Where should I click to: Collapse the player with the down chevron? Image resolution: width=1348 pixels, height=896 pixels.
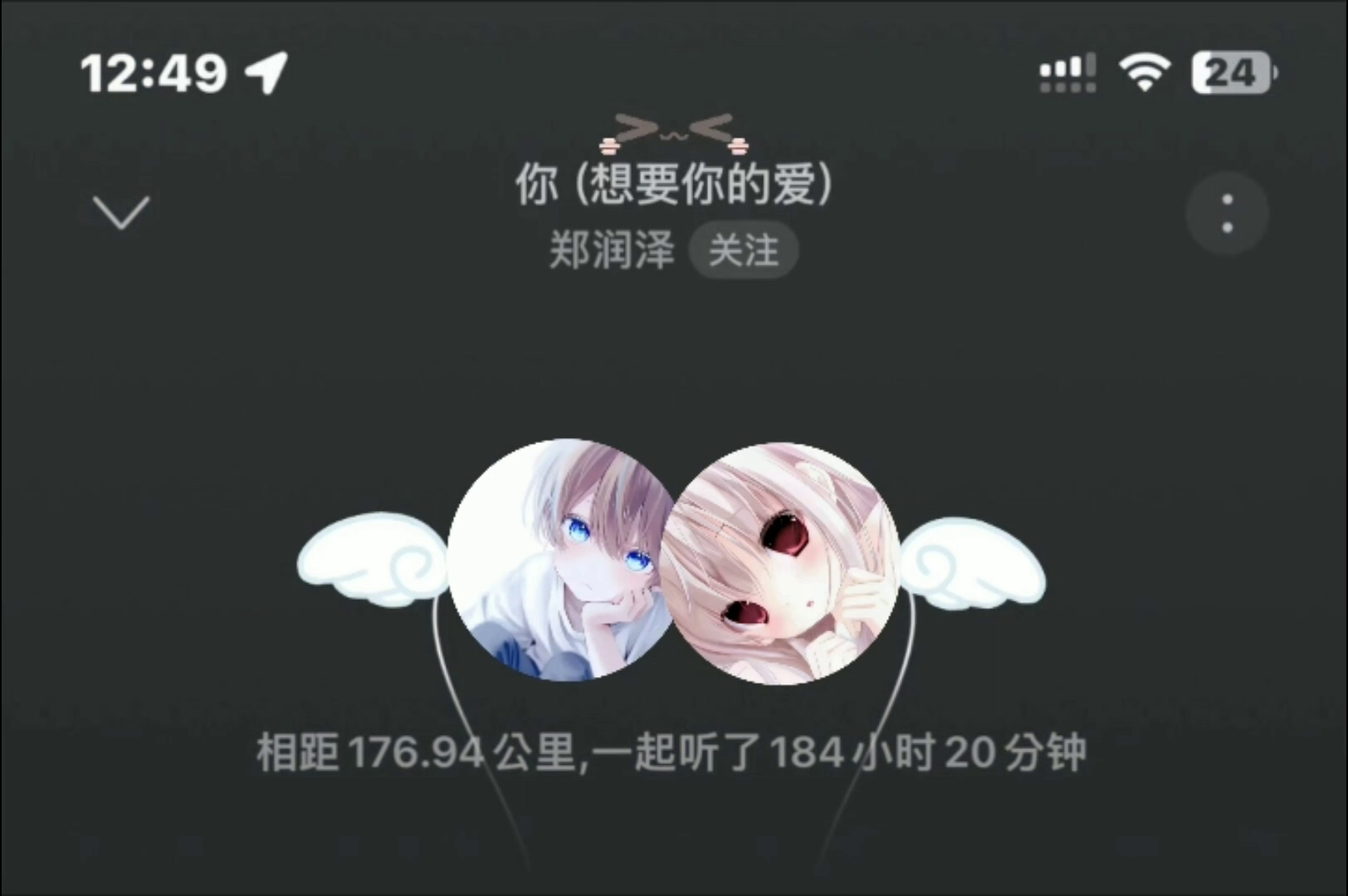(121, 212)
